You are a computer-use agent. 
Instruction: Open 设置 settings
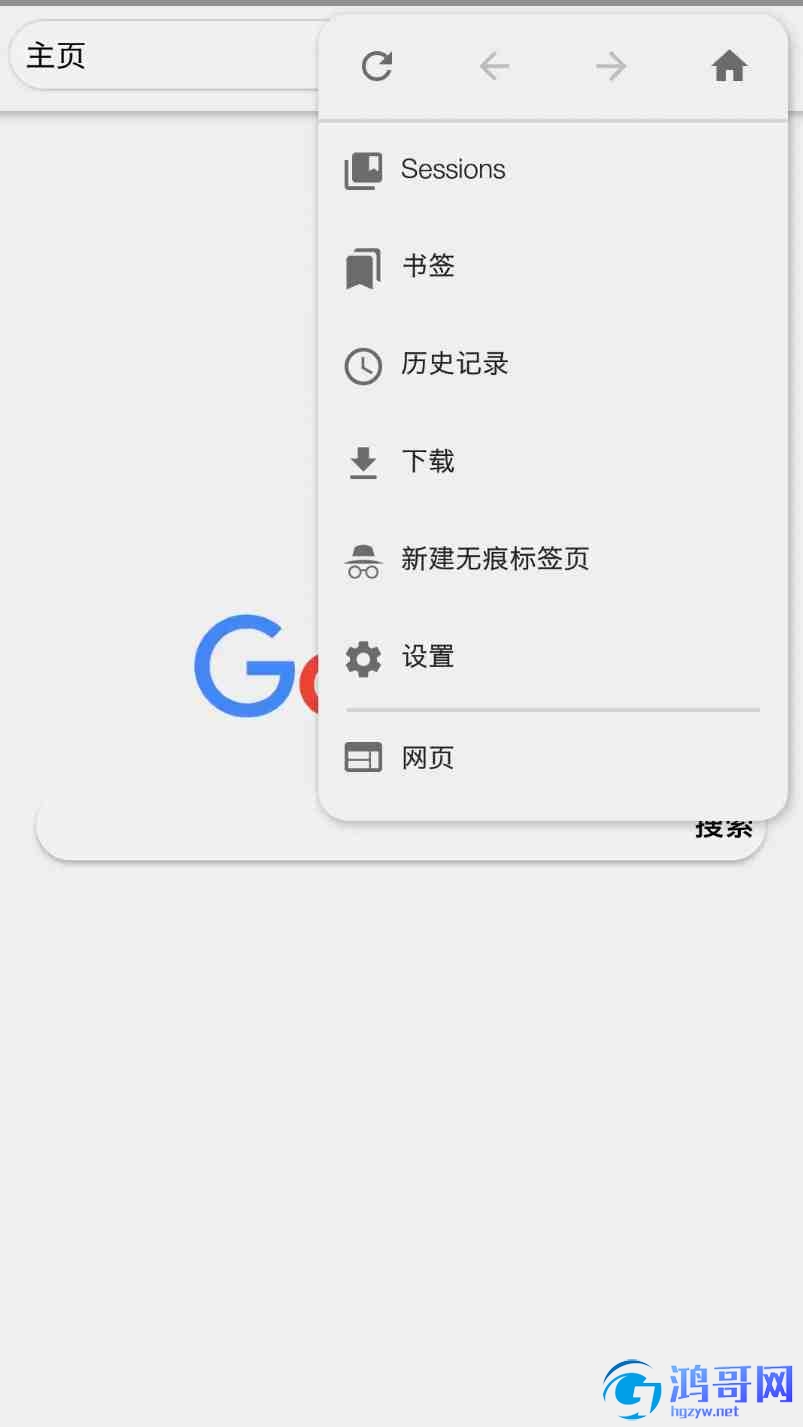[428, 658]
